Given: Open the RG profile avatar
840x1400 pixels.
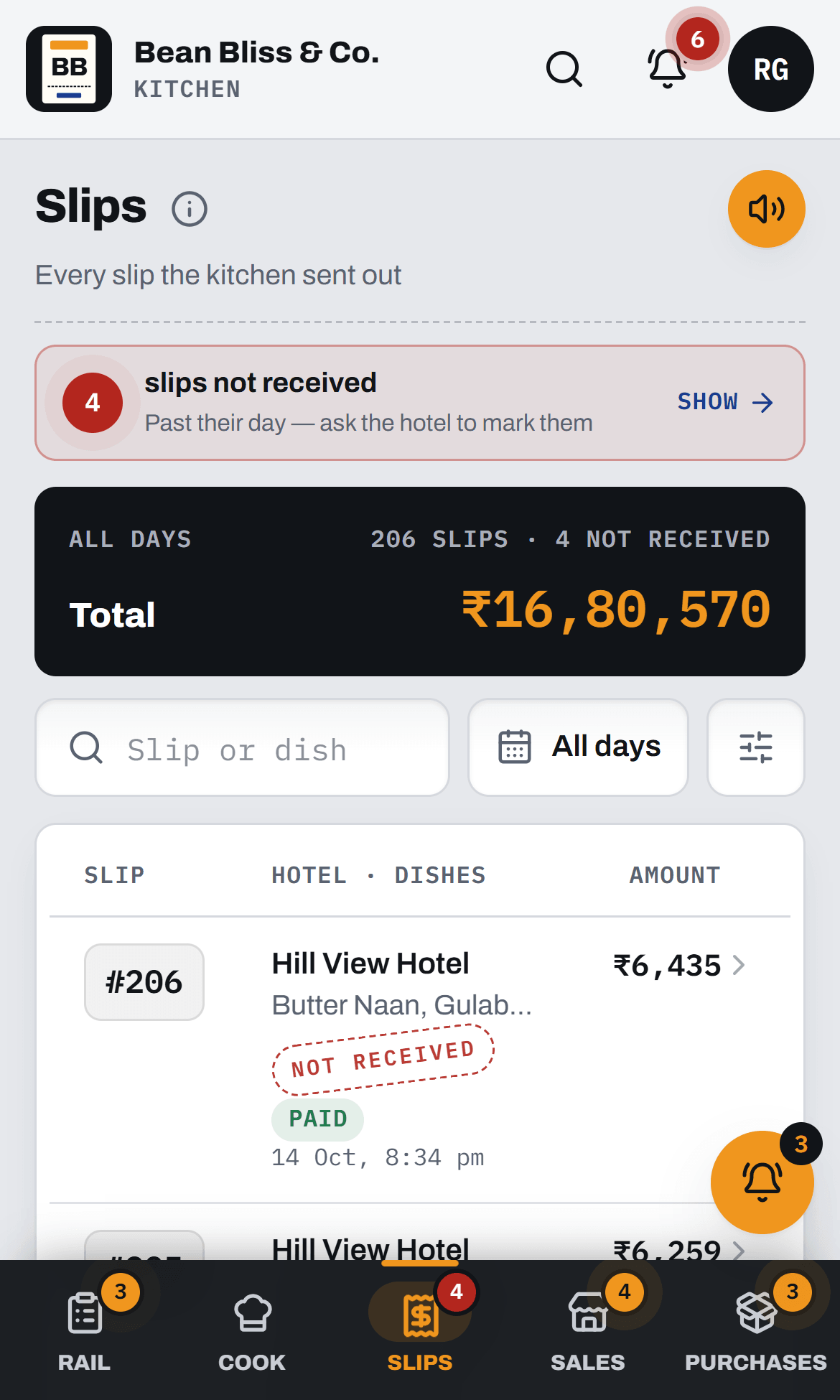Looking at the screenshot, I should 770,69.
